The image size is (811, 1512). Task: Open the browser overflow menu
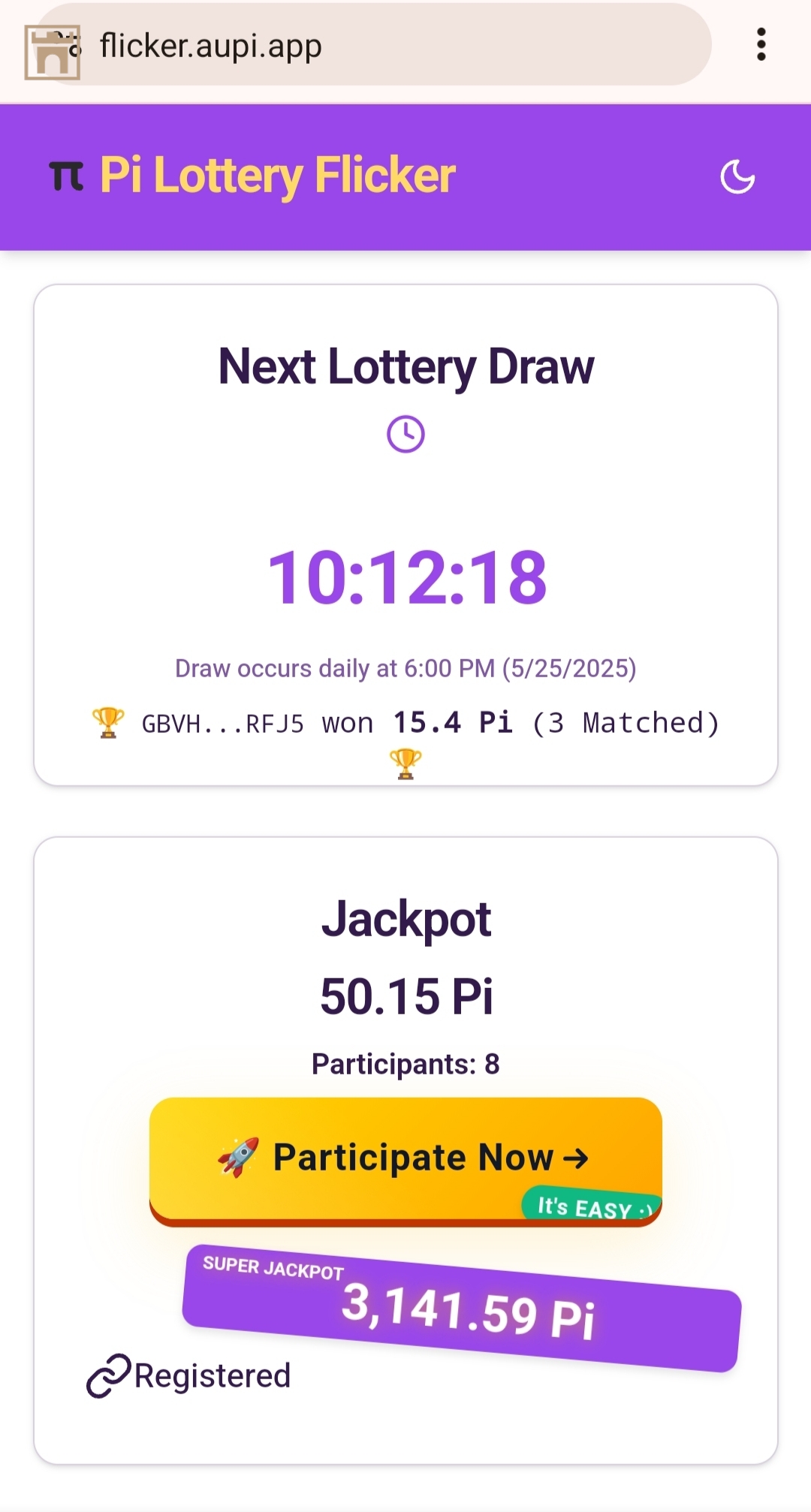(761, 45)
